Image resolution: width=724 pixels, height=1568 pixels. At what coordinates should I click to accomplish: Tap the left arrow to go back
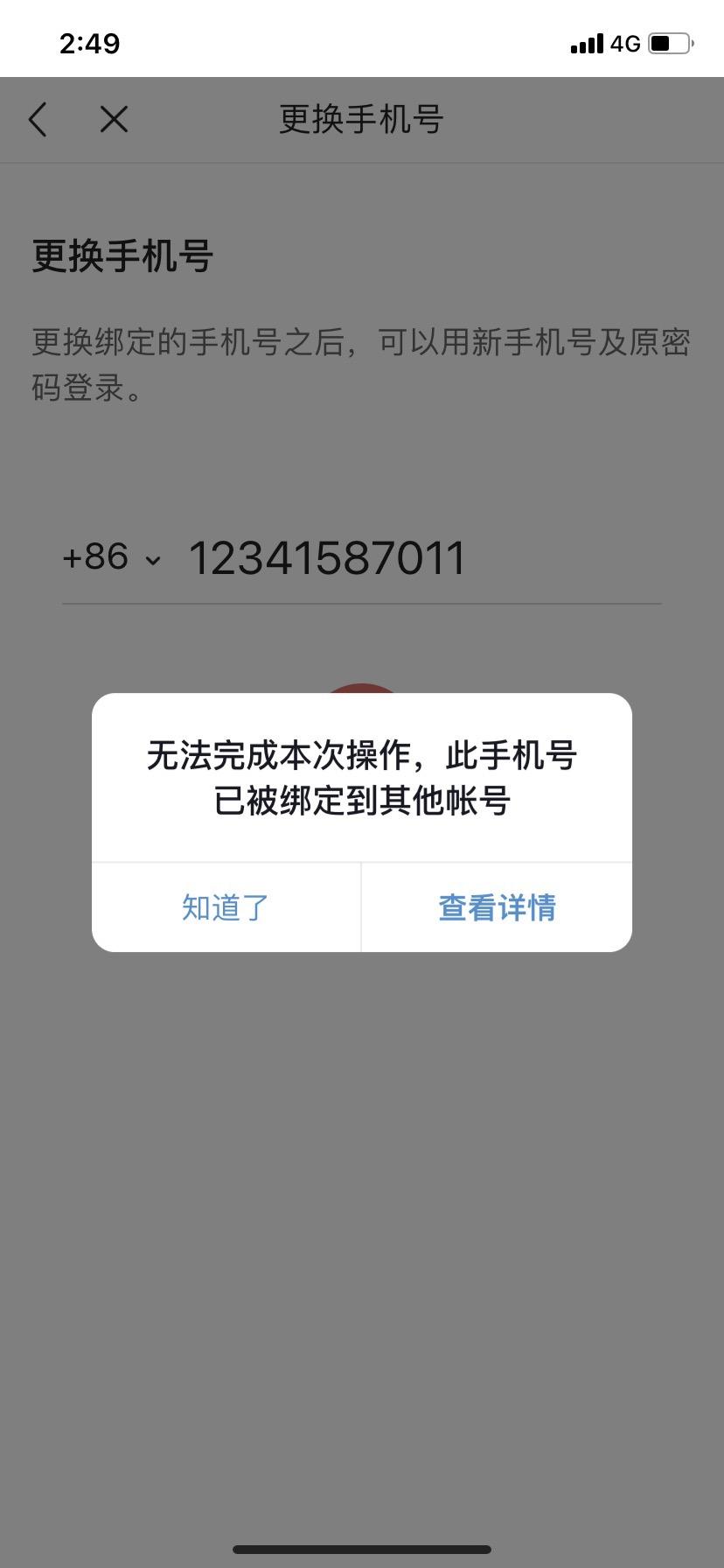(37, 119)
